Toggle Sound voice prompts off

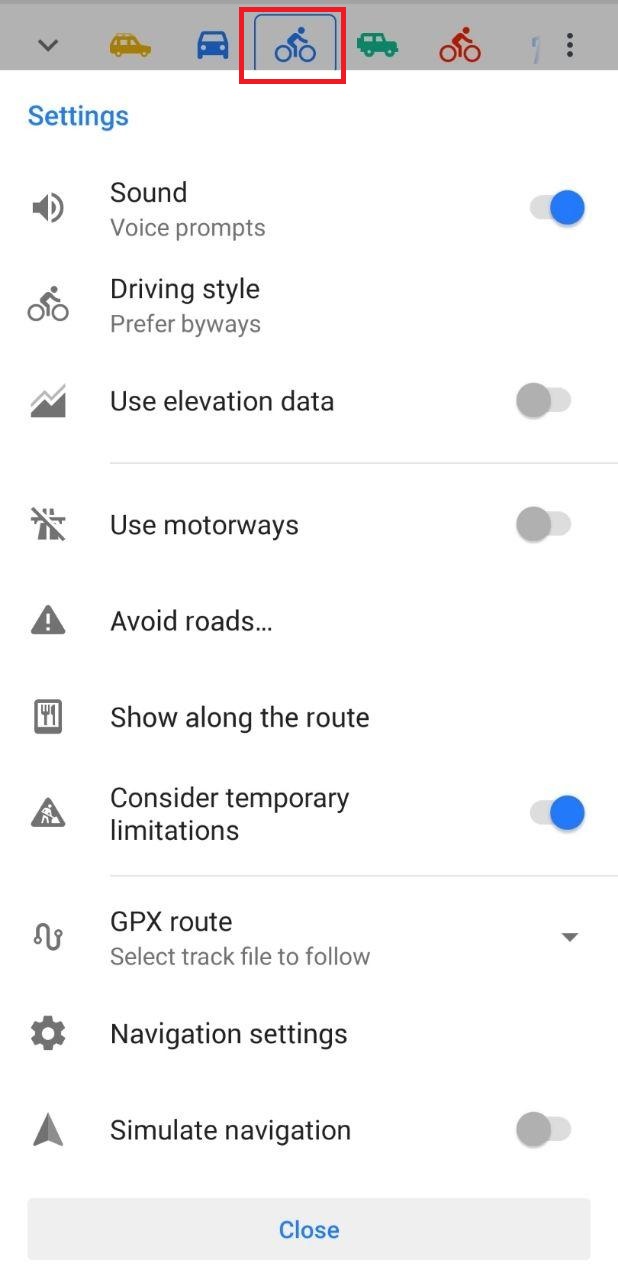pyautogui.click(x=556, y=208)
